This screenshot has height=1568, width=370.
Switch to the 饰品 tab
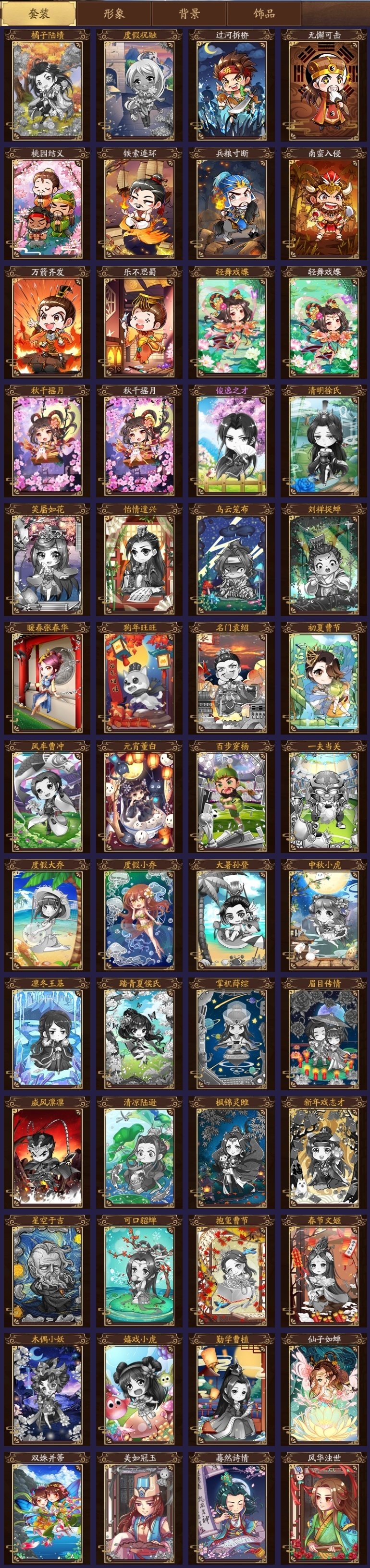coord(264,13)
